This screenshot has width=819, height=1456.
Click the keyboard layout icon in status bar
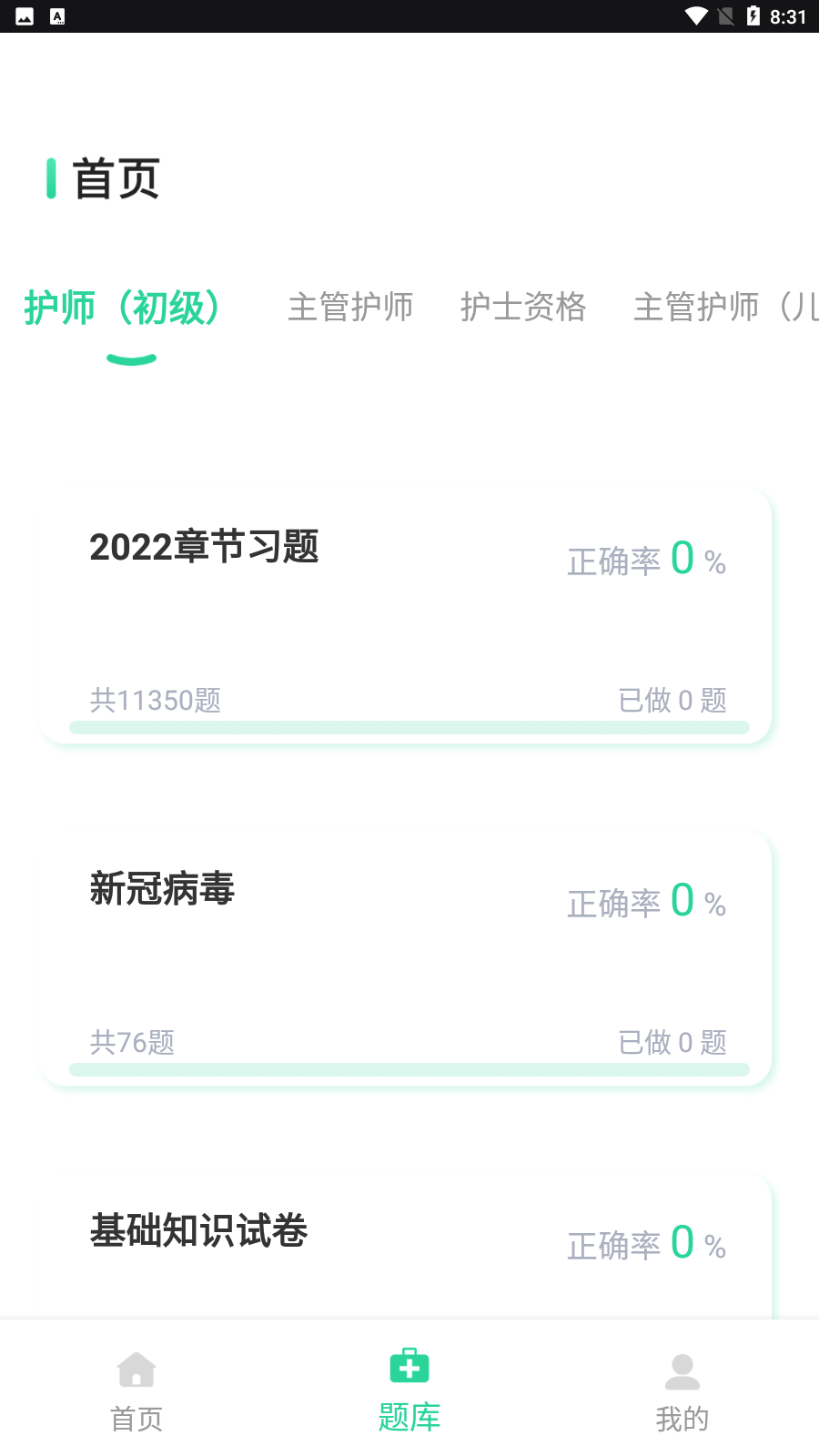59,15
